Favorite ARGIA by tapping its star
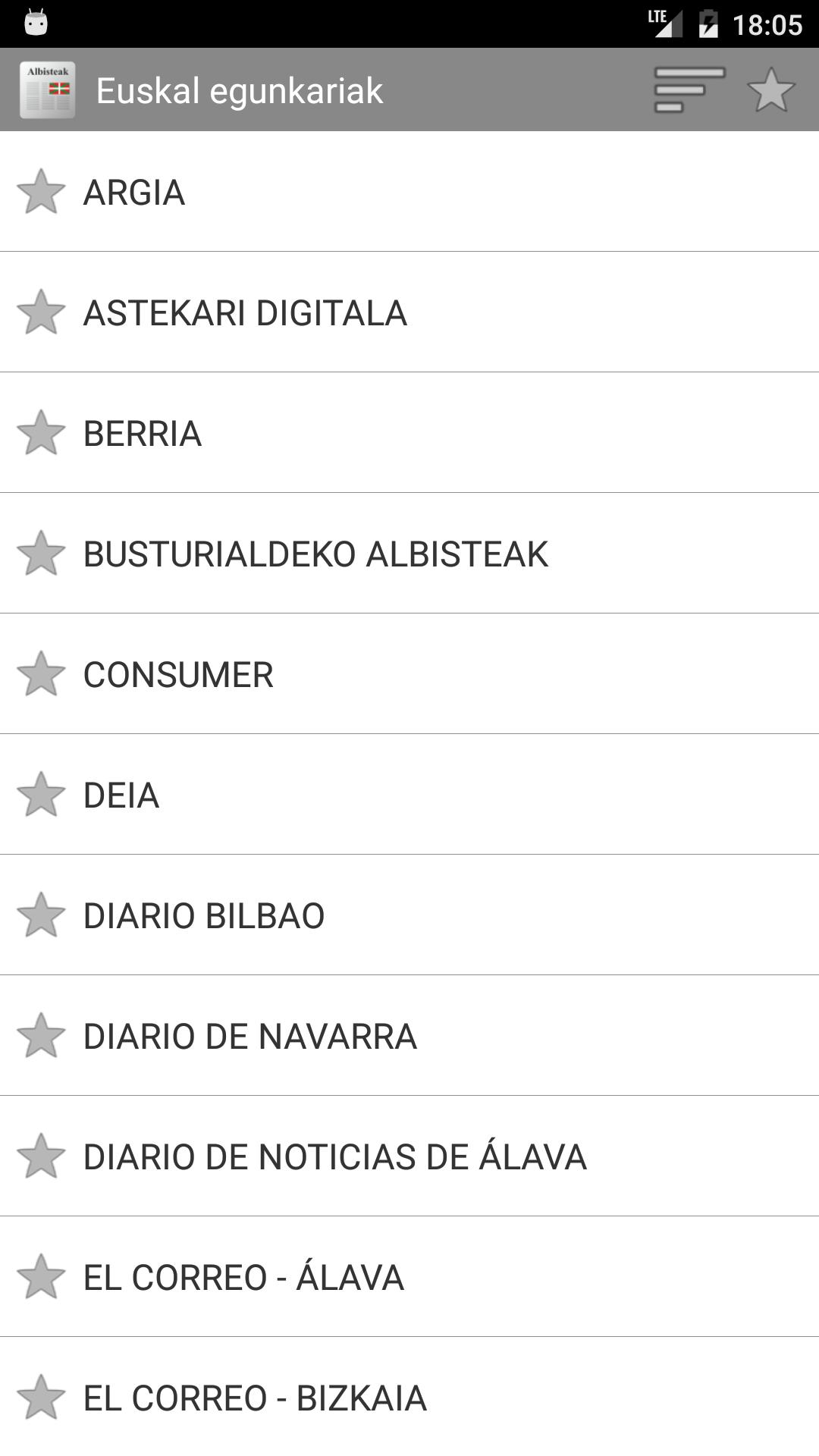Screen dimensions: 819x1456 click(x=42, y=192)
